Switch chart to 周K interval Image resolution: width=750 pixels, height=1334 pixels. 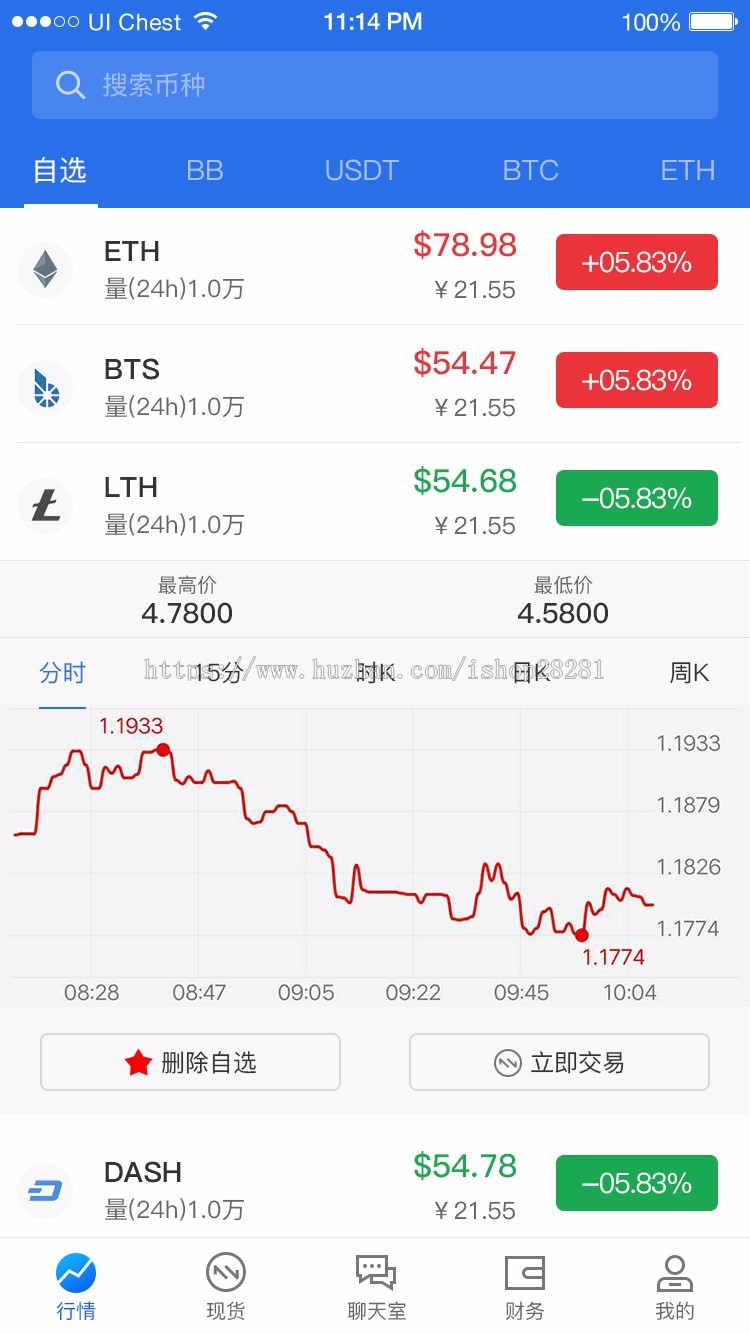pos(689,673)
